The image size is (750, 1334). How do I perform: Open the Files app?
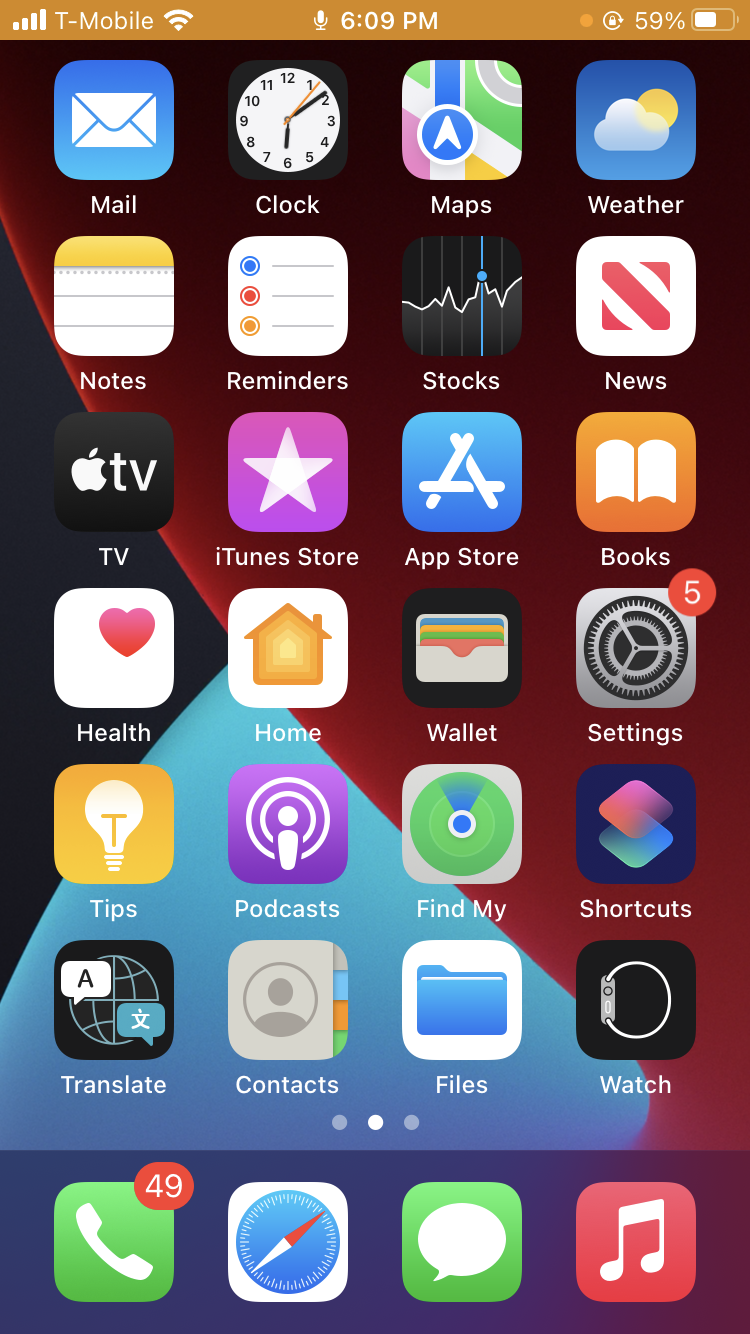click(462, 1000)
